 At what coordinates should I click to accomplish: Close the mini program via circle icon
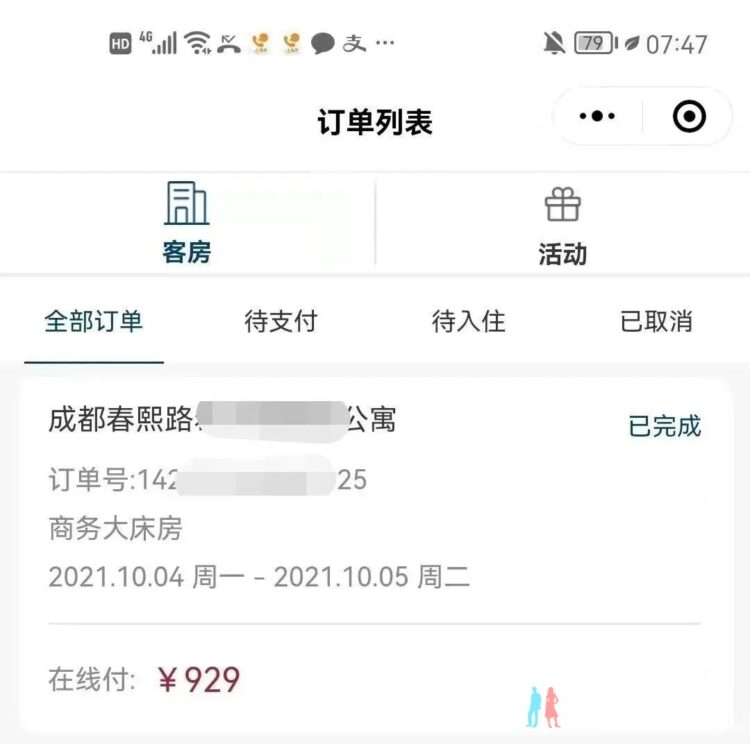(x=689, y=117)
